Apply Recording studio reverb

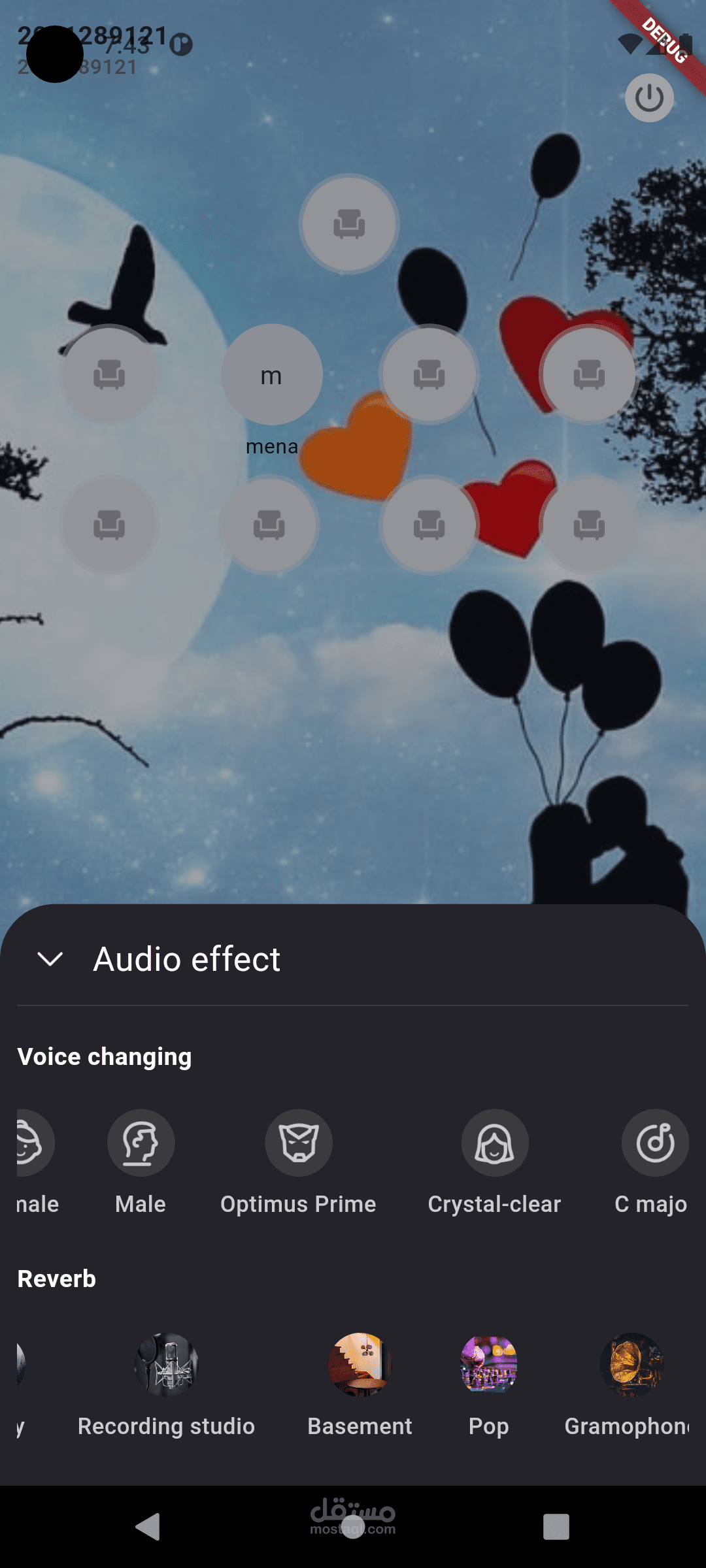[x=167, y=1365]
